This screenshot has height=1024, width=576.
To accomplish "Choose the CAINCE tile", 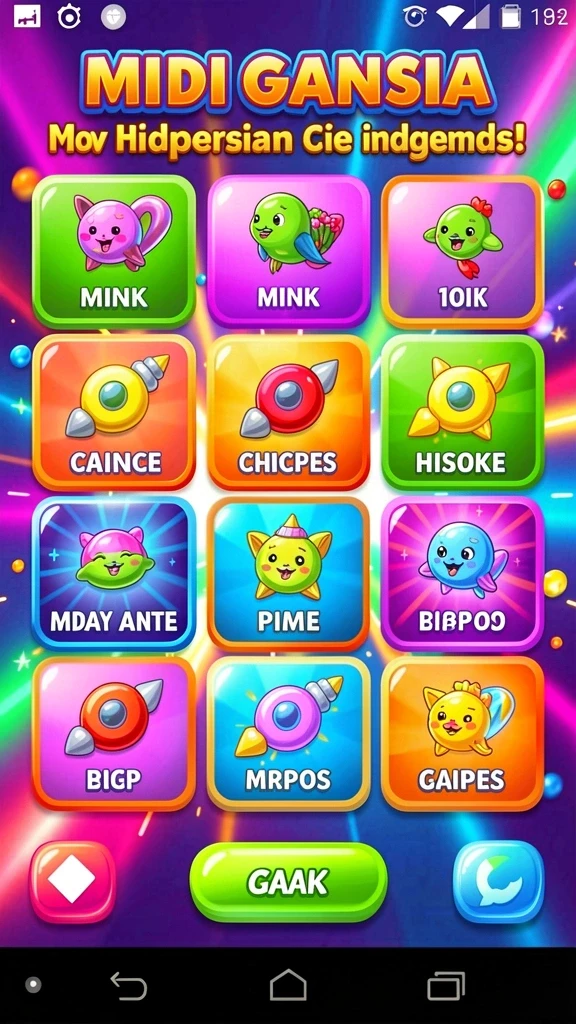I will tap(114, 413).
